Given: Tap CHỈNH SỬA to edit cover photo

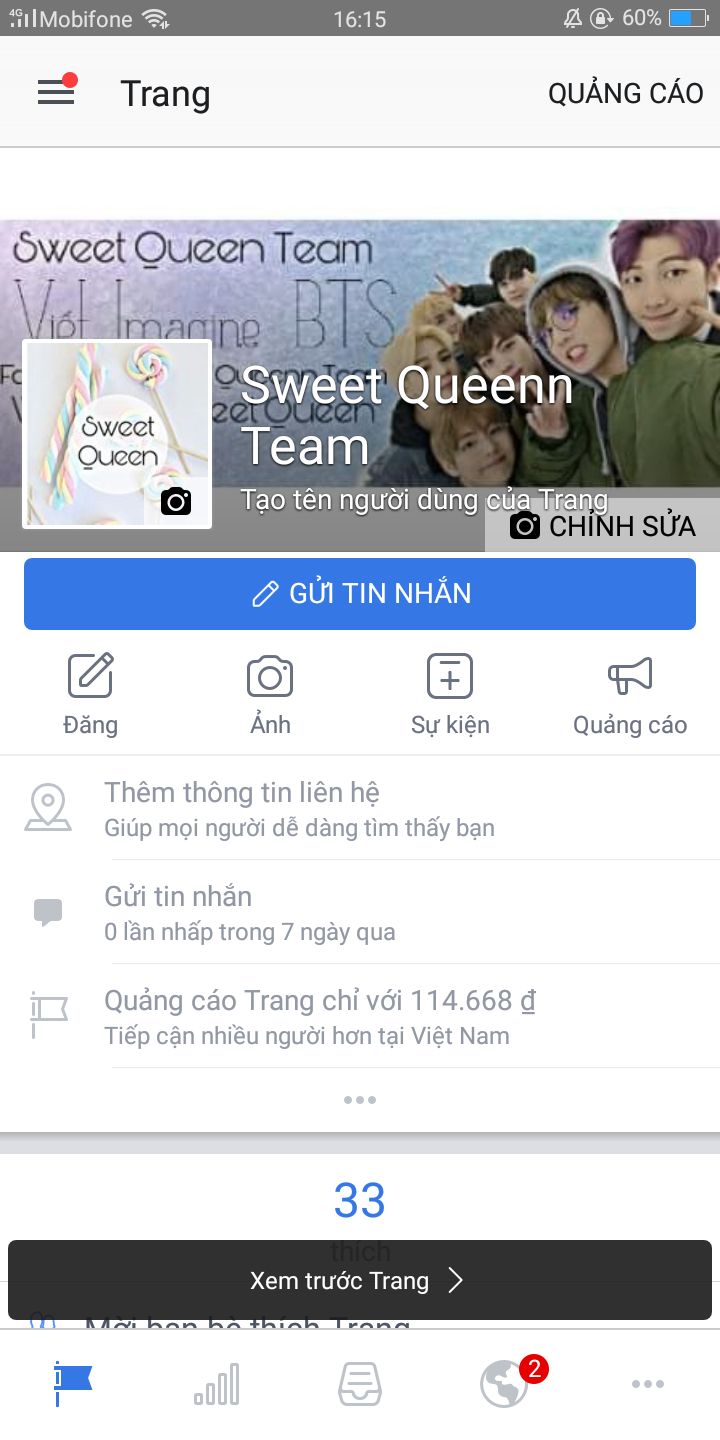Looking at the screenshot, I should [602, 525].
